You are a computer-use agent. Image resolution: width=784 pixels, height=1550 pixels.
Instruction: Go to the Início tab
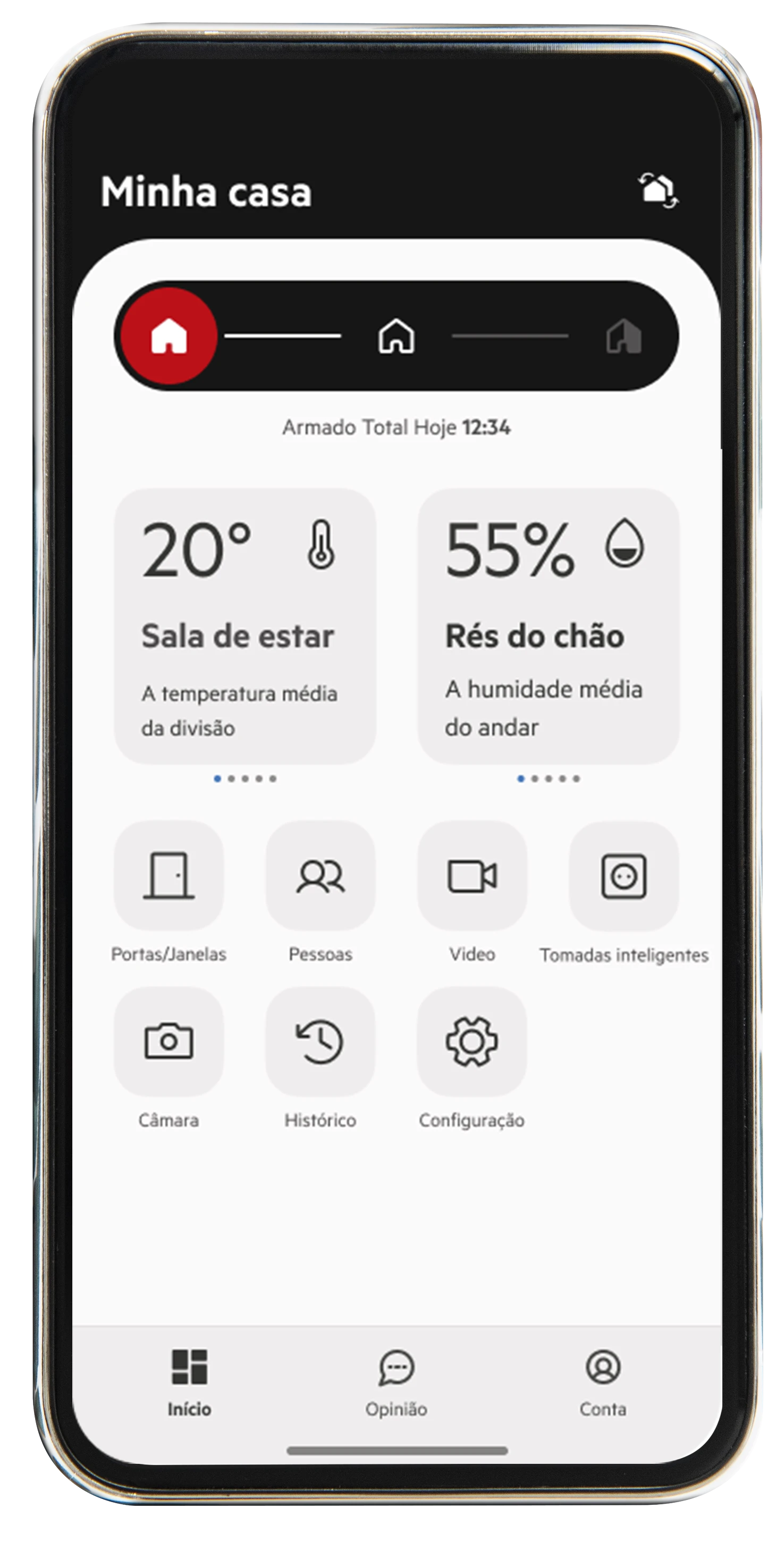tap(190, 1381)
